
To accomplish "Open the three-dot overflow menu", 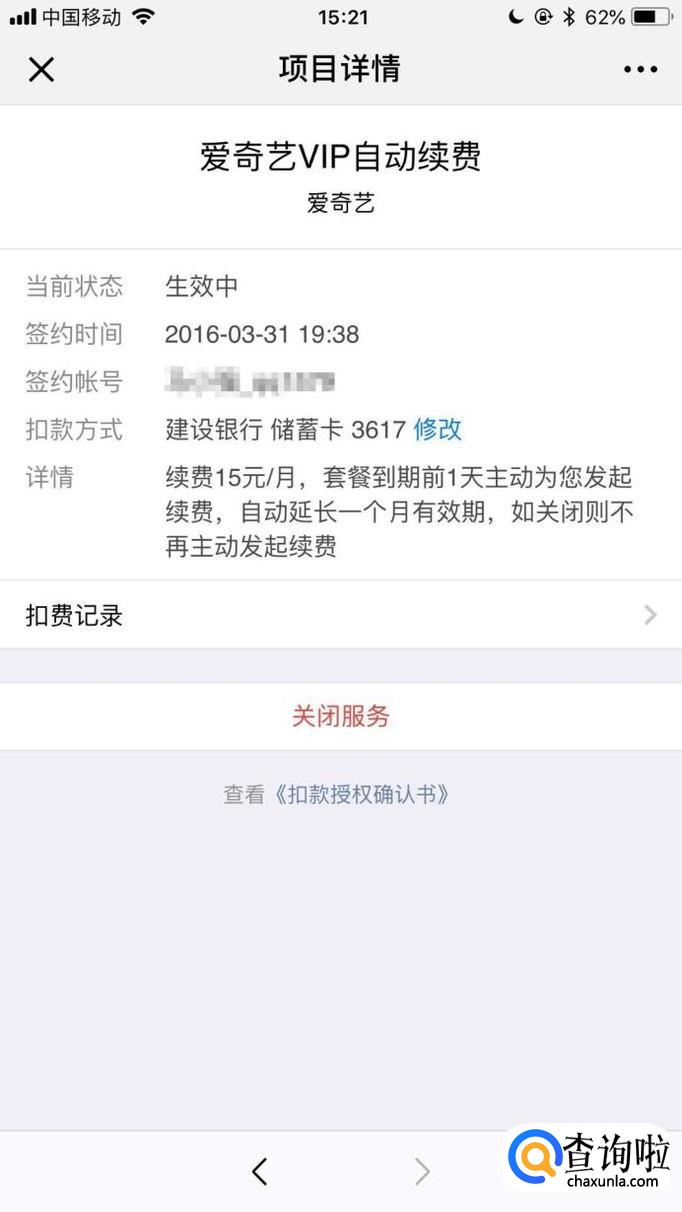I will pyautogui.click(x=640, y=69).
